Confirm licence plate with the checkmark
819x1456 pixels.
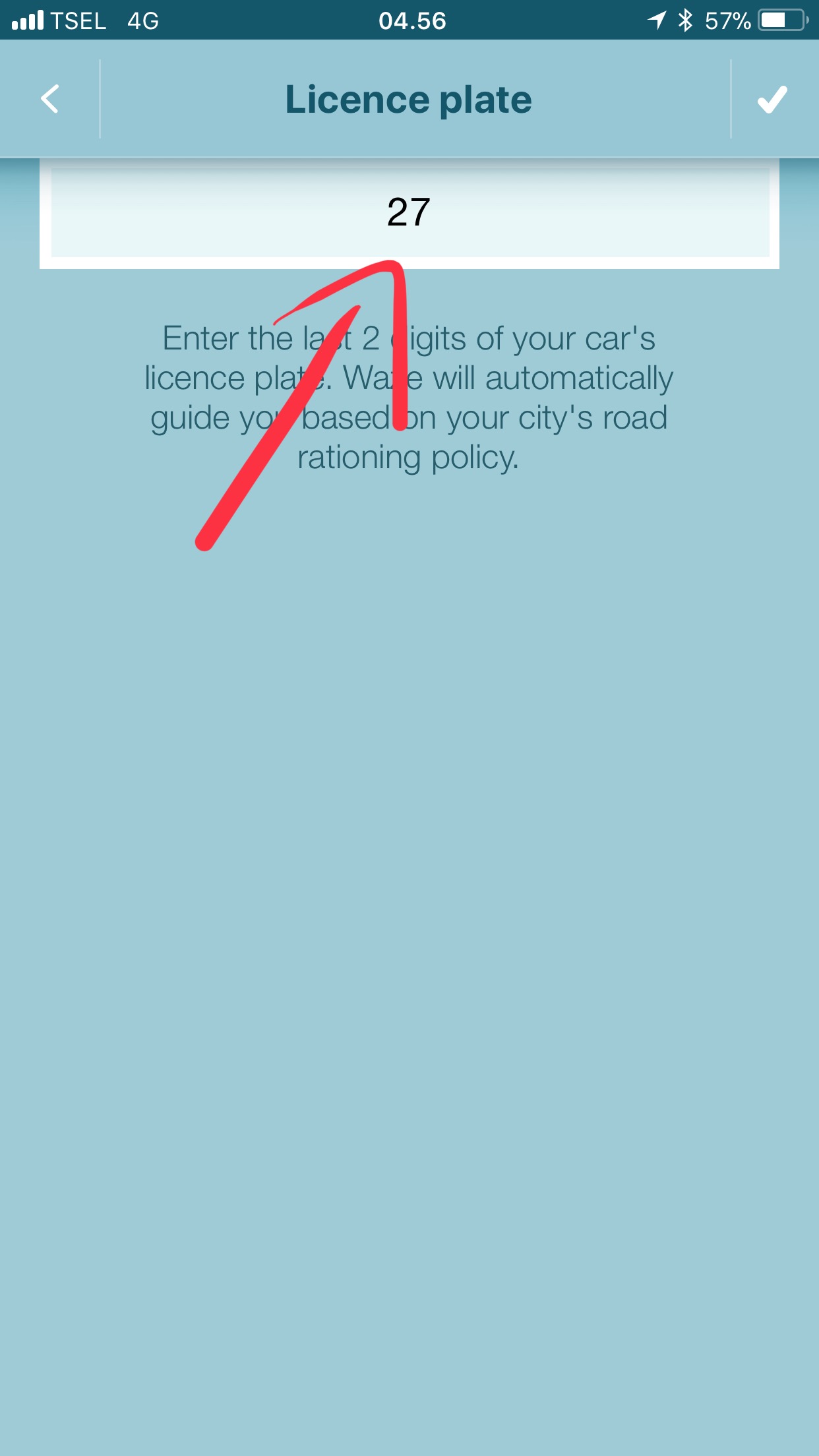tap(772, 100)
